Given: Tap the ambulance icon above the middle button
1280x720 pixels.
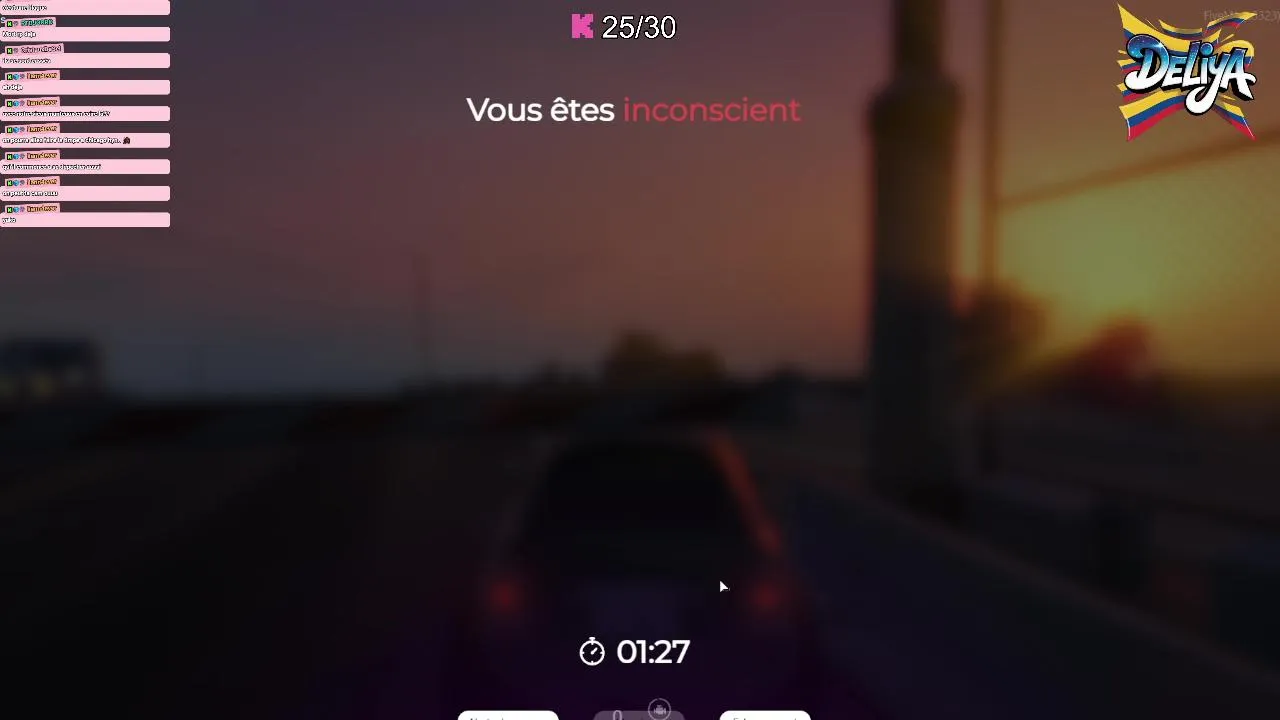Looking at the screenshot, I should [x=659, y=709].
